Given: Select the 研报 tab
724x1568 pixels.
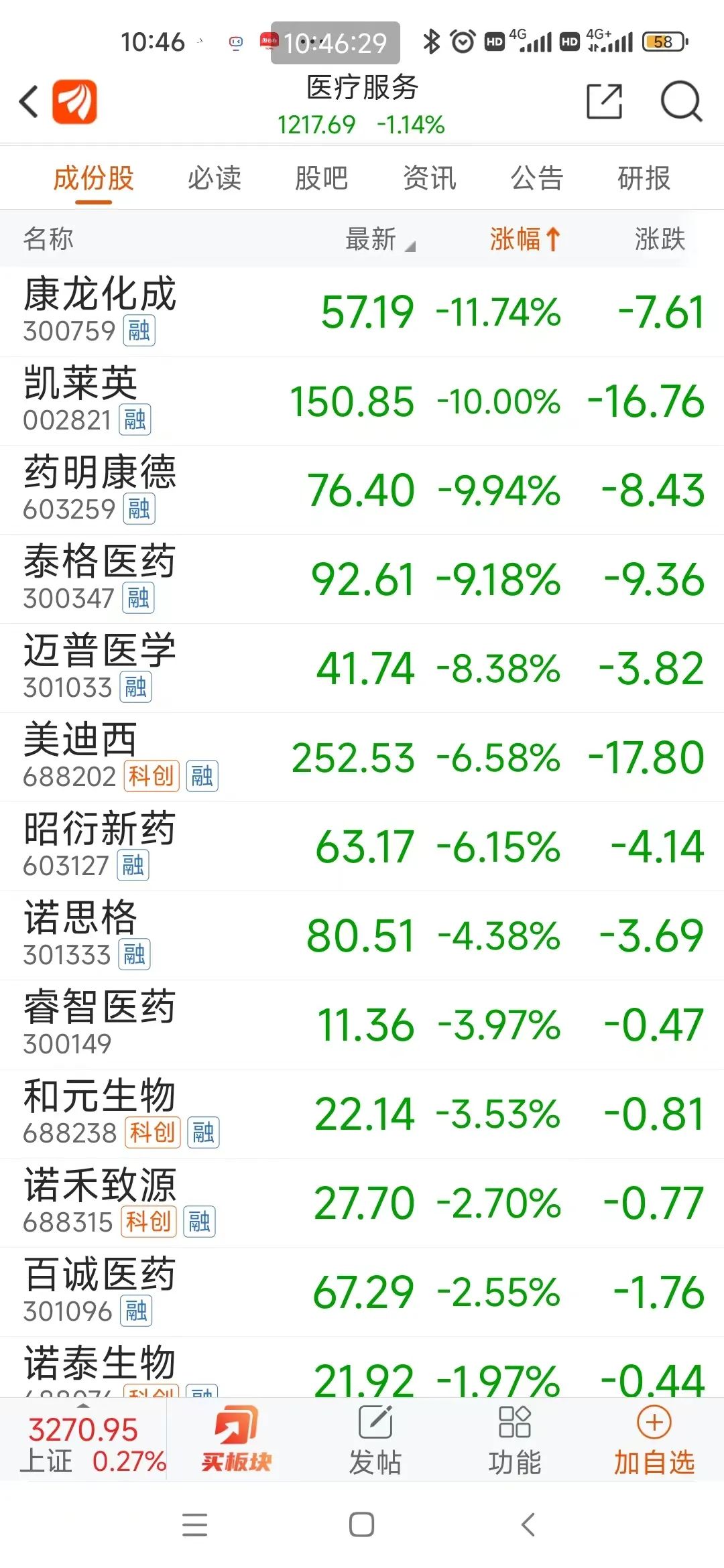Looking at the screenshot, I should 644,178.
